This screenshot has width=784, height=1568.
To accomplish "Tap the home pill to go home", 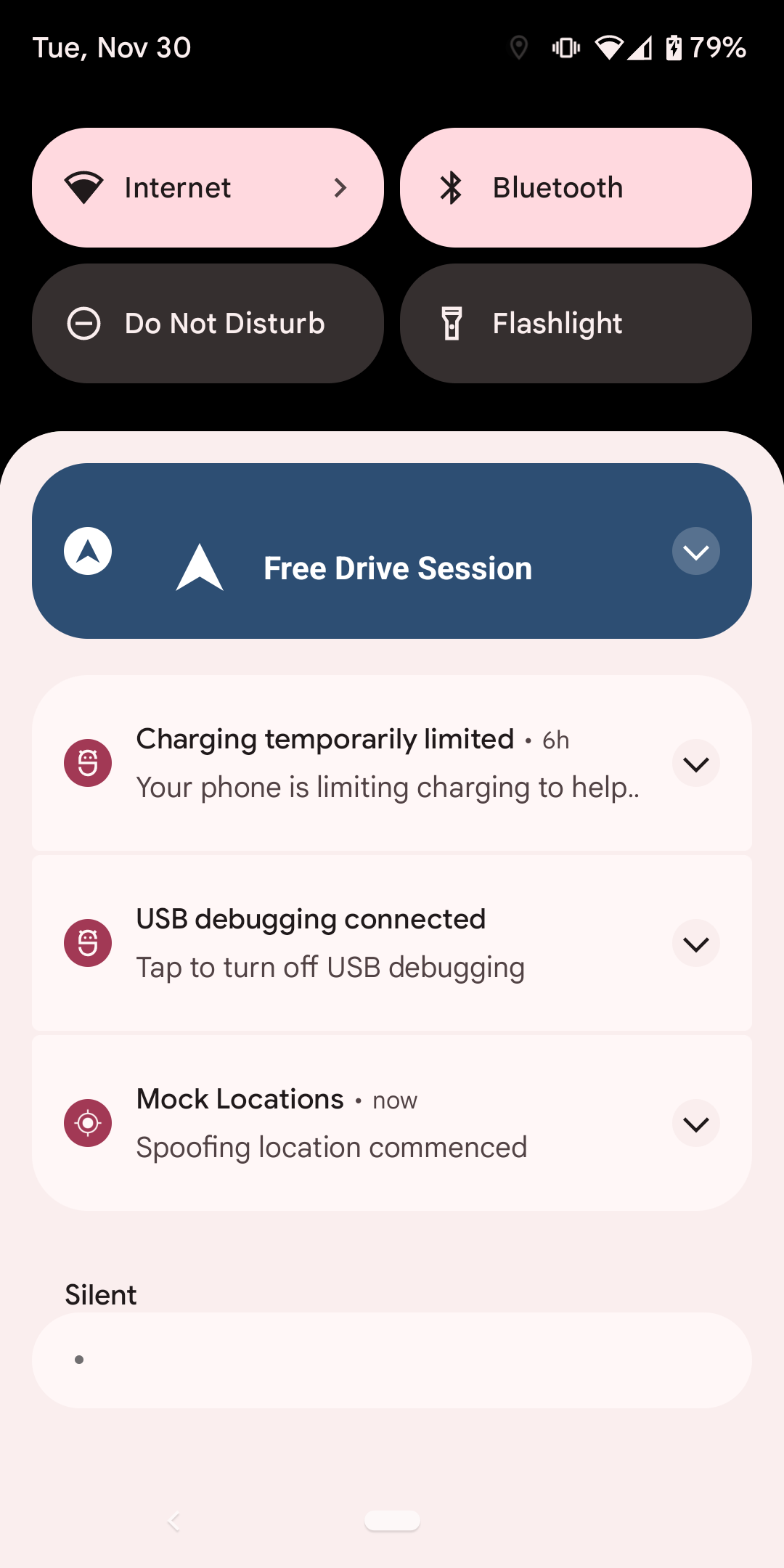I will point(392,1521).
